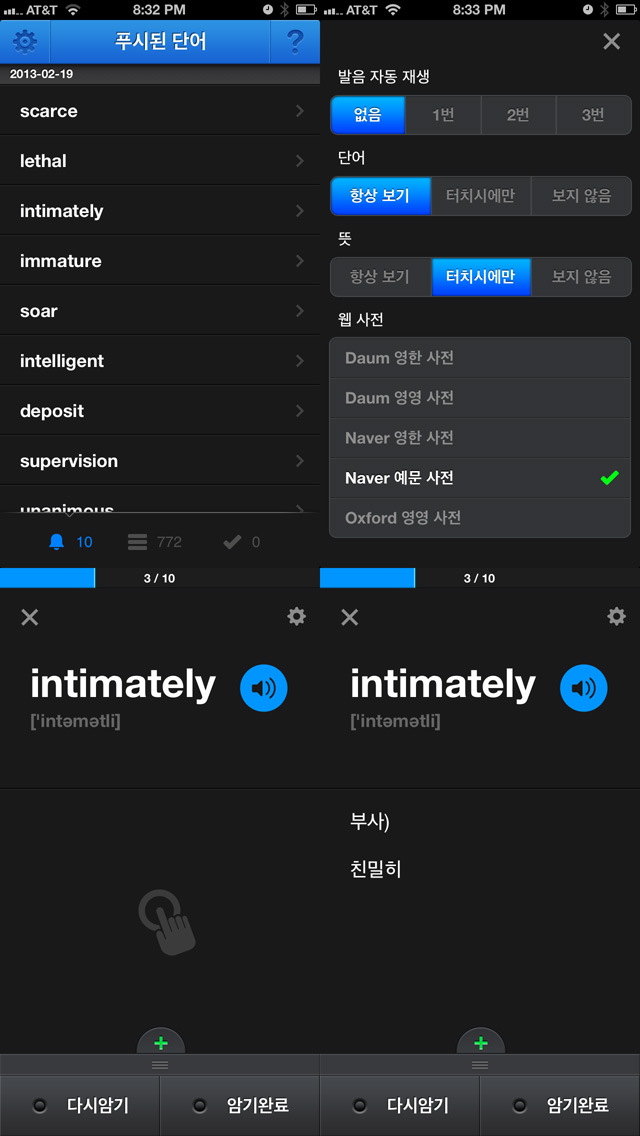
Task: Select 터치시에만 under 단어
Action: pyautogui.click(x=481, y=196)
